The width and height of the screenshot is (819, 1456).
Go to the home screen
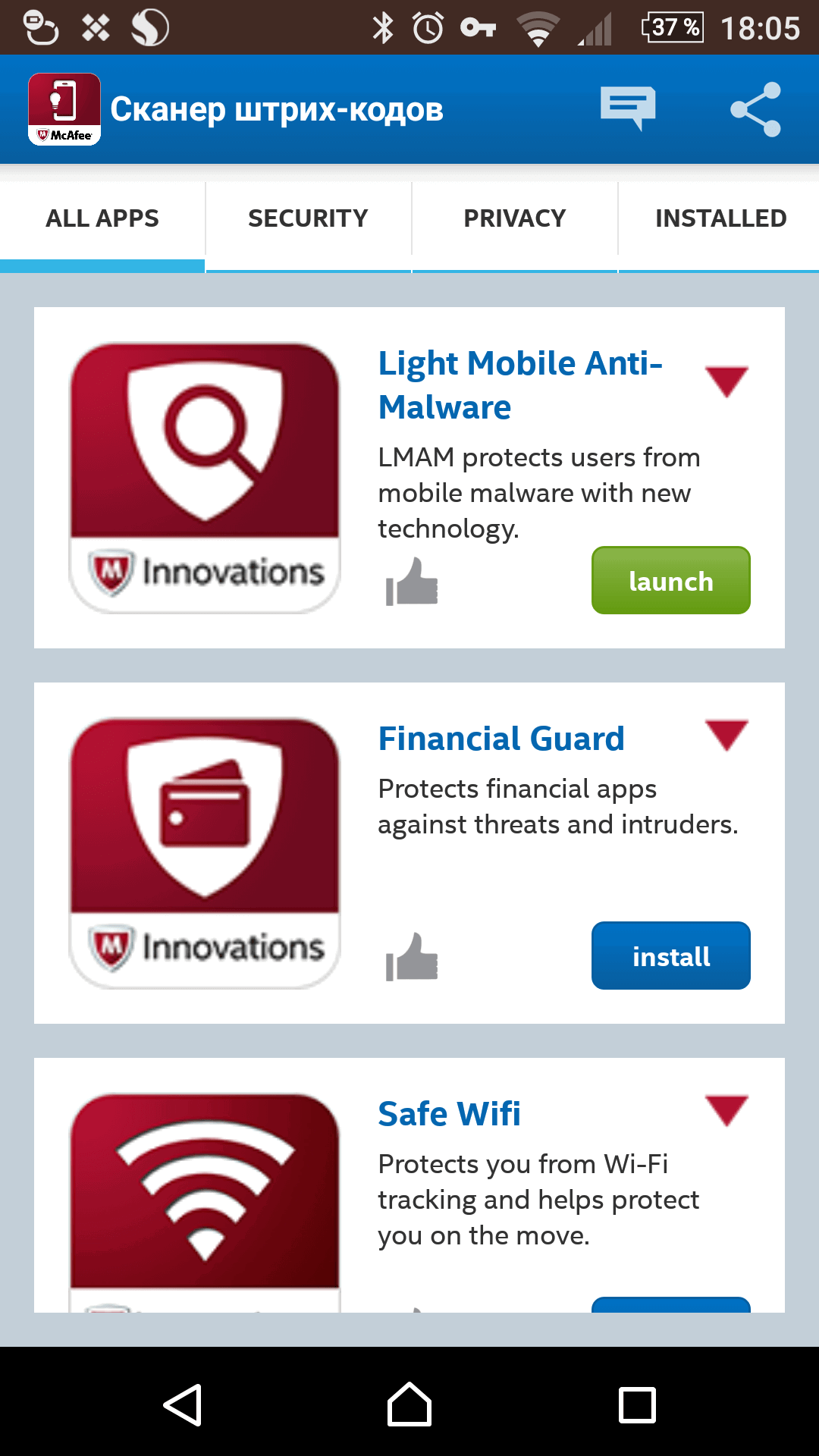409,1405
